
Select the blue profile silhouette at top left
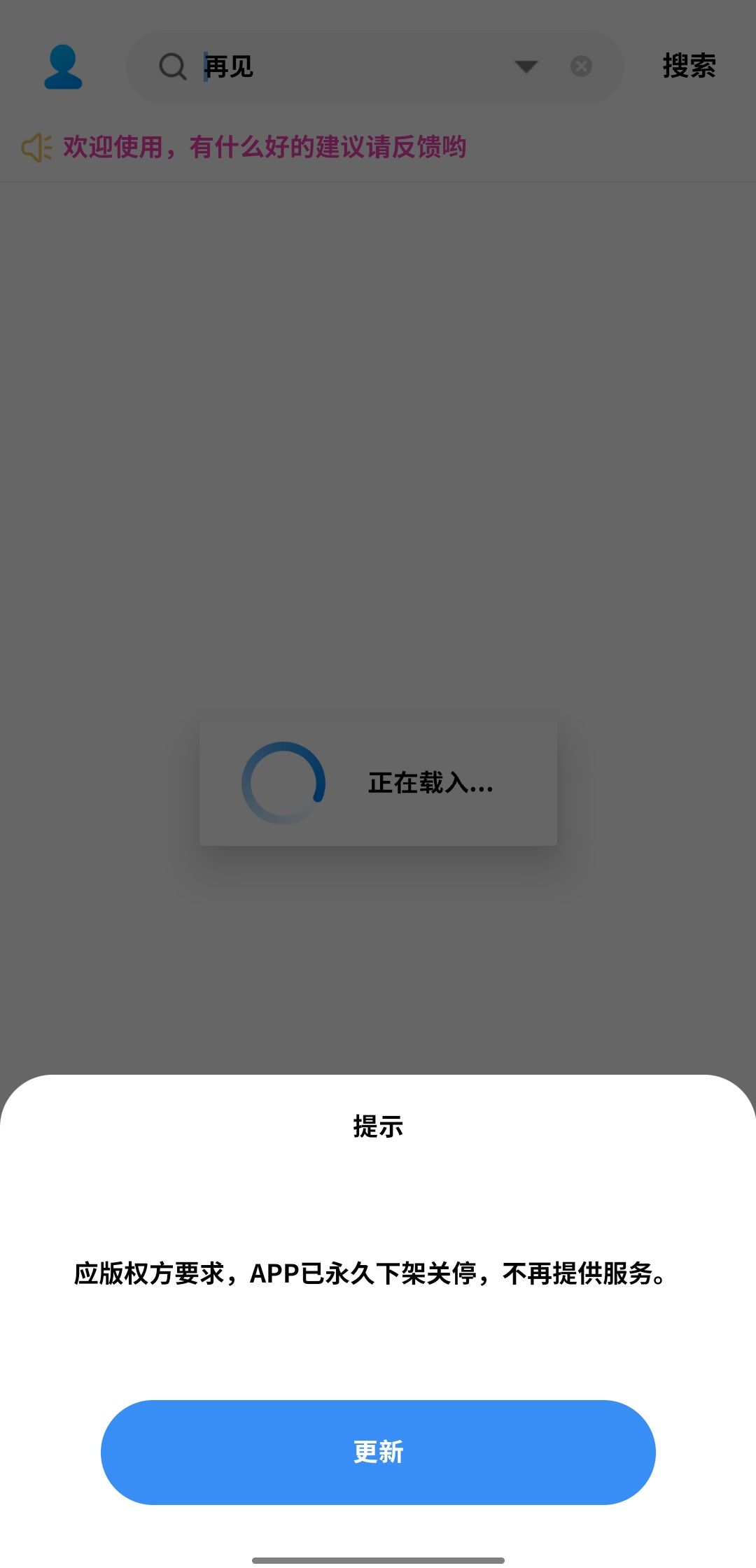click(63, 66)
